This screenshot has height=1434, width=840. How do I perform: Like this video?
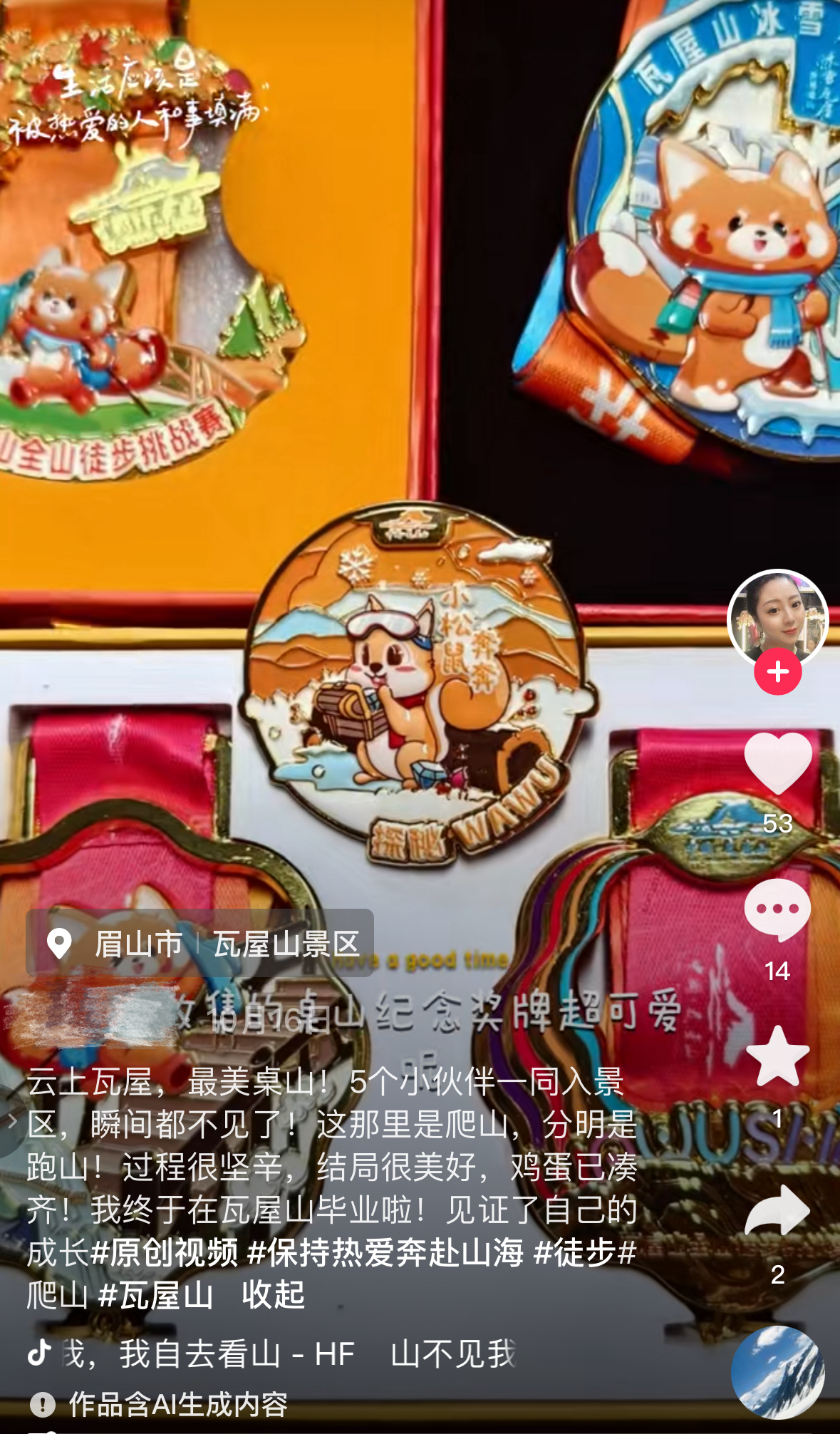(777, 764)
